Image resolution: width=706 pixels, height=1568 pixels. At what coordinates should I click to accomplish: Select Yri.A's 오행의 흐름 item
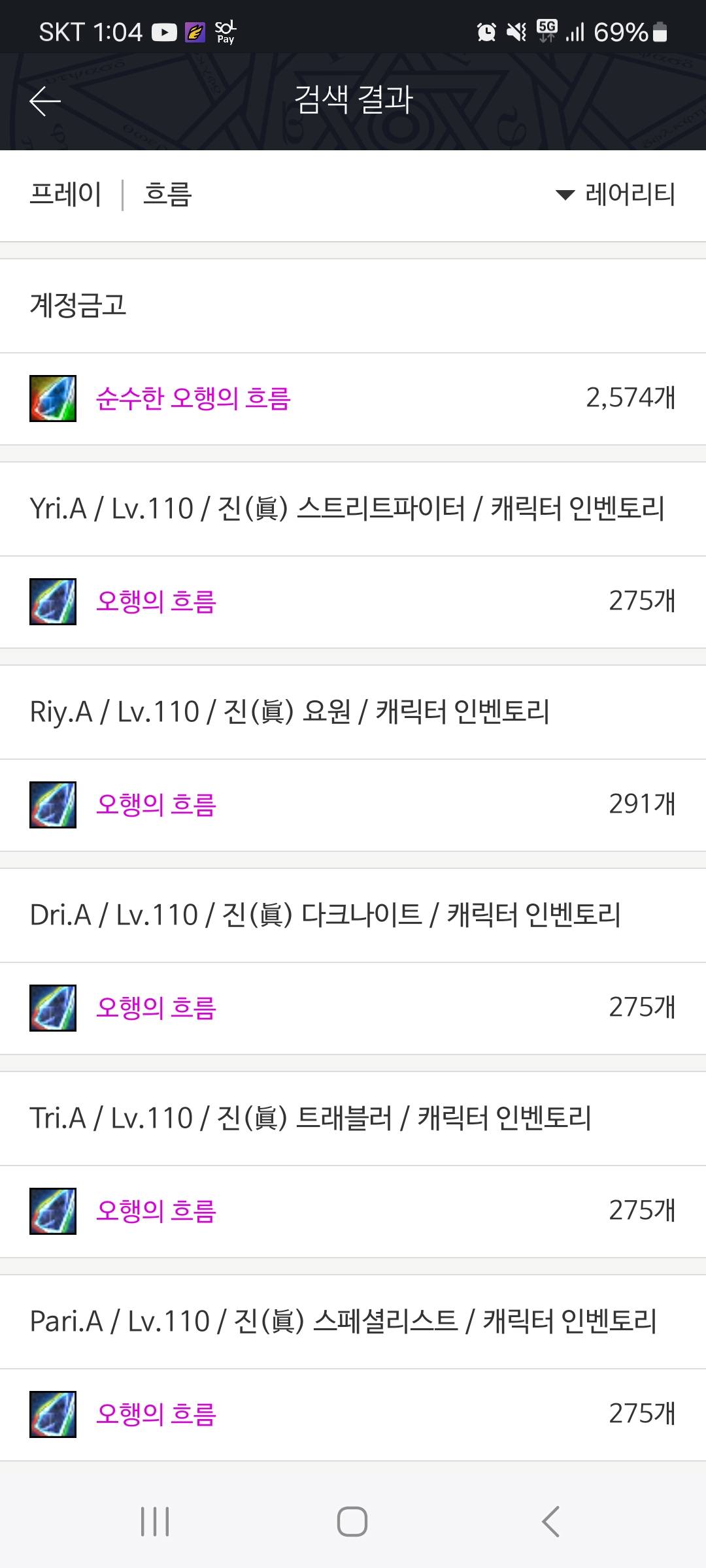pyautogui.click(x=156, y=602)
